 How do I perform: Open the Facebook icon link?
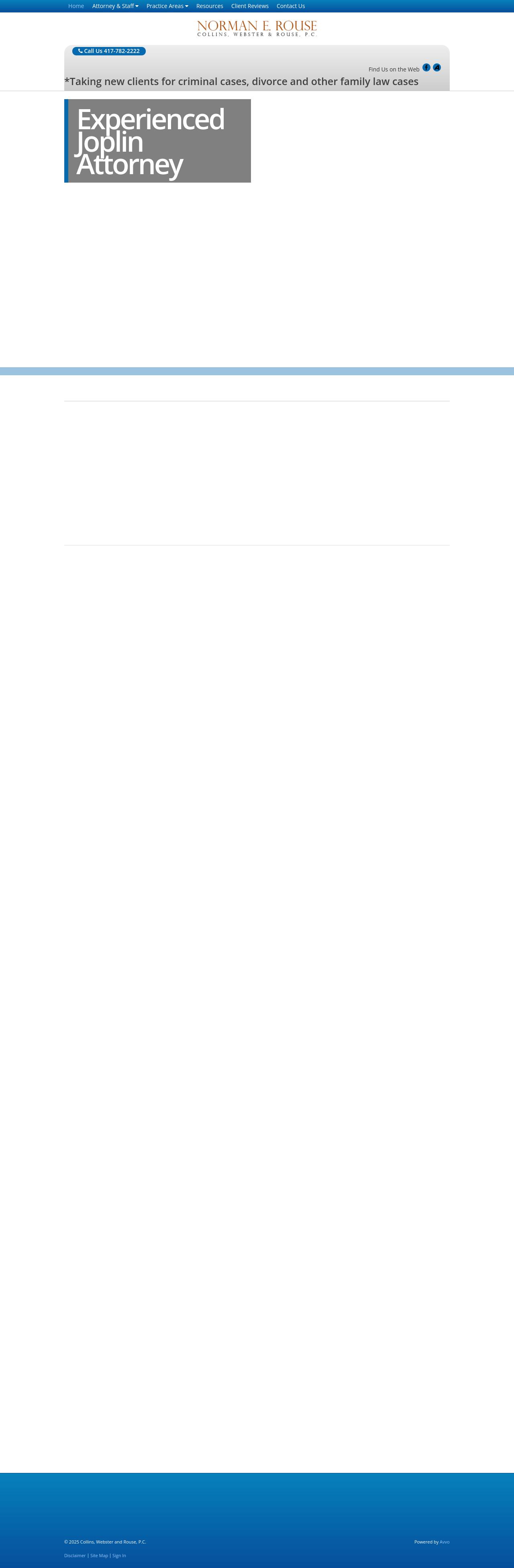pos(426,67)
